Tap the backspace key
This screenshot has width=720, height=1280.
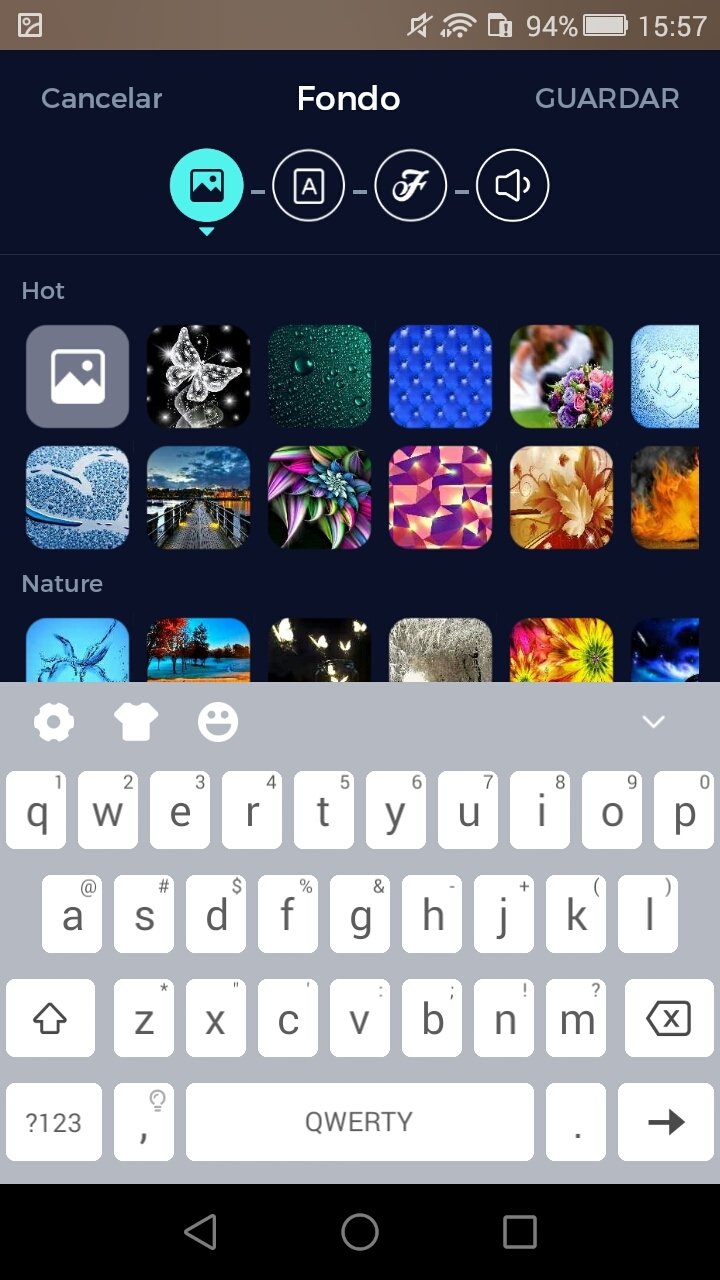(x=669, y=1018)
